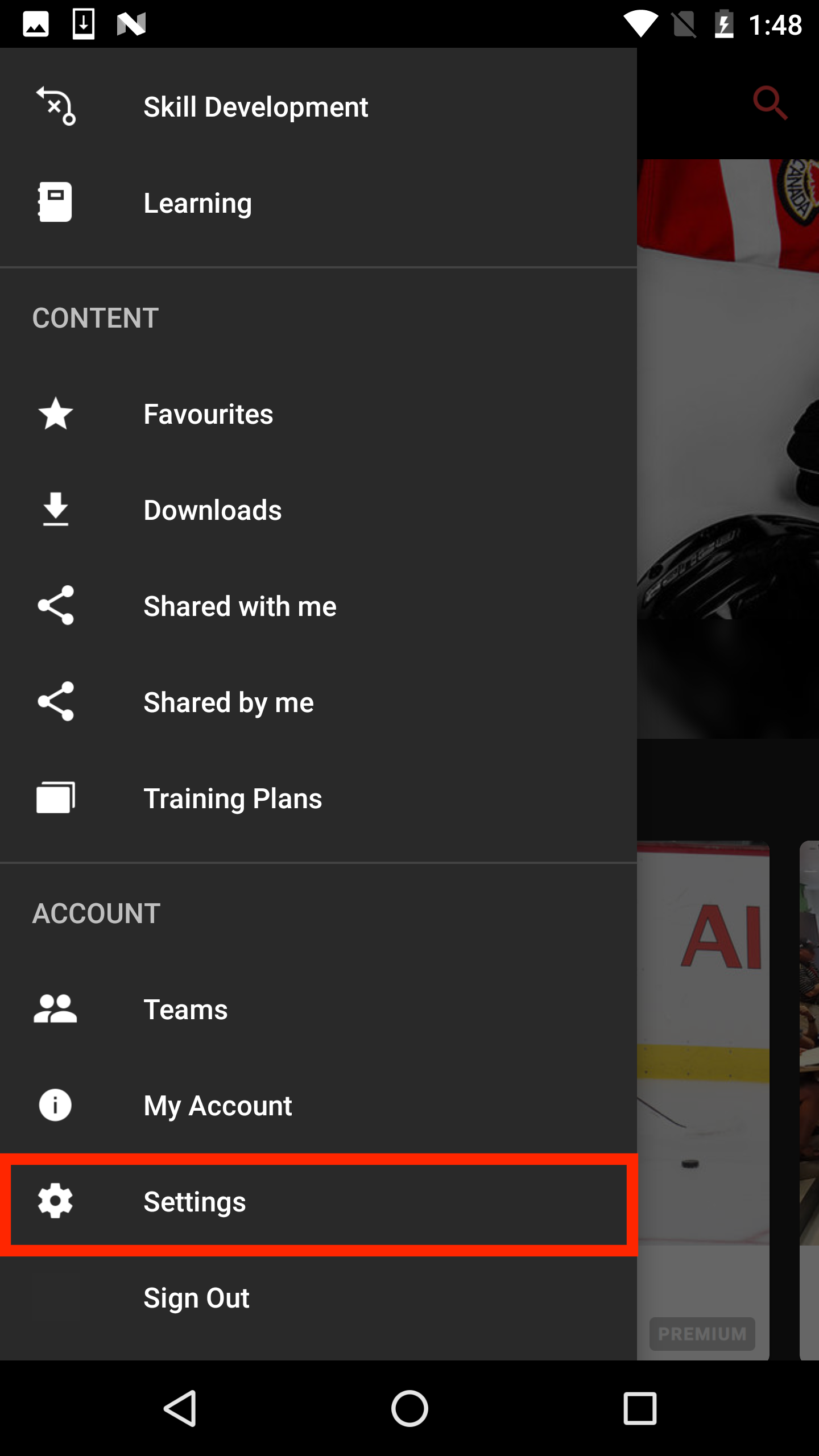Tap the red search icon
Image resolution: width=819 pixels, height=1456 pixels.
[770, 103]
